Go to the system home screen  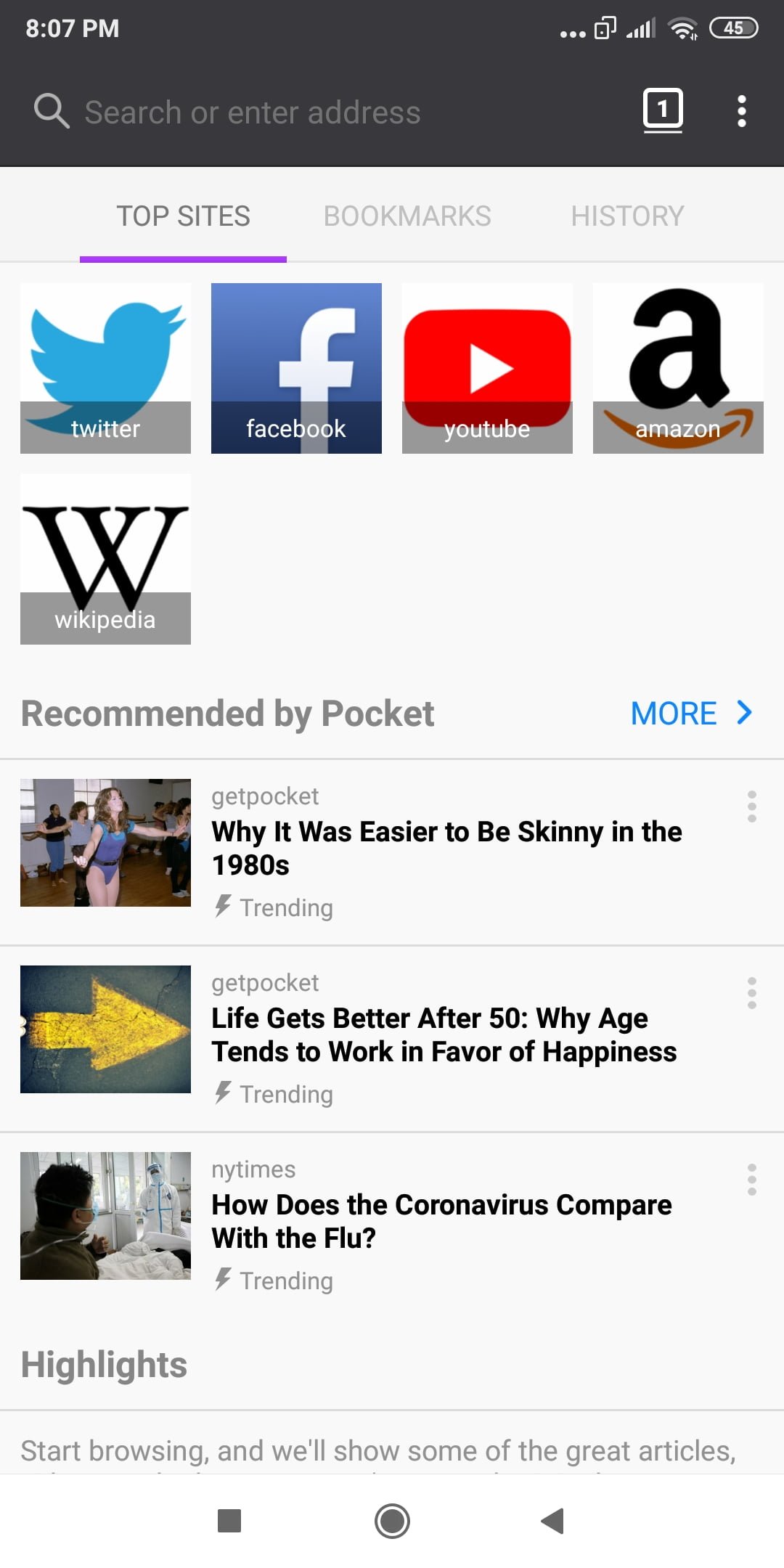[x=392, y=1520]
